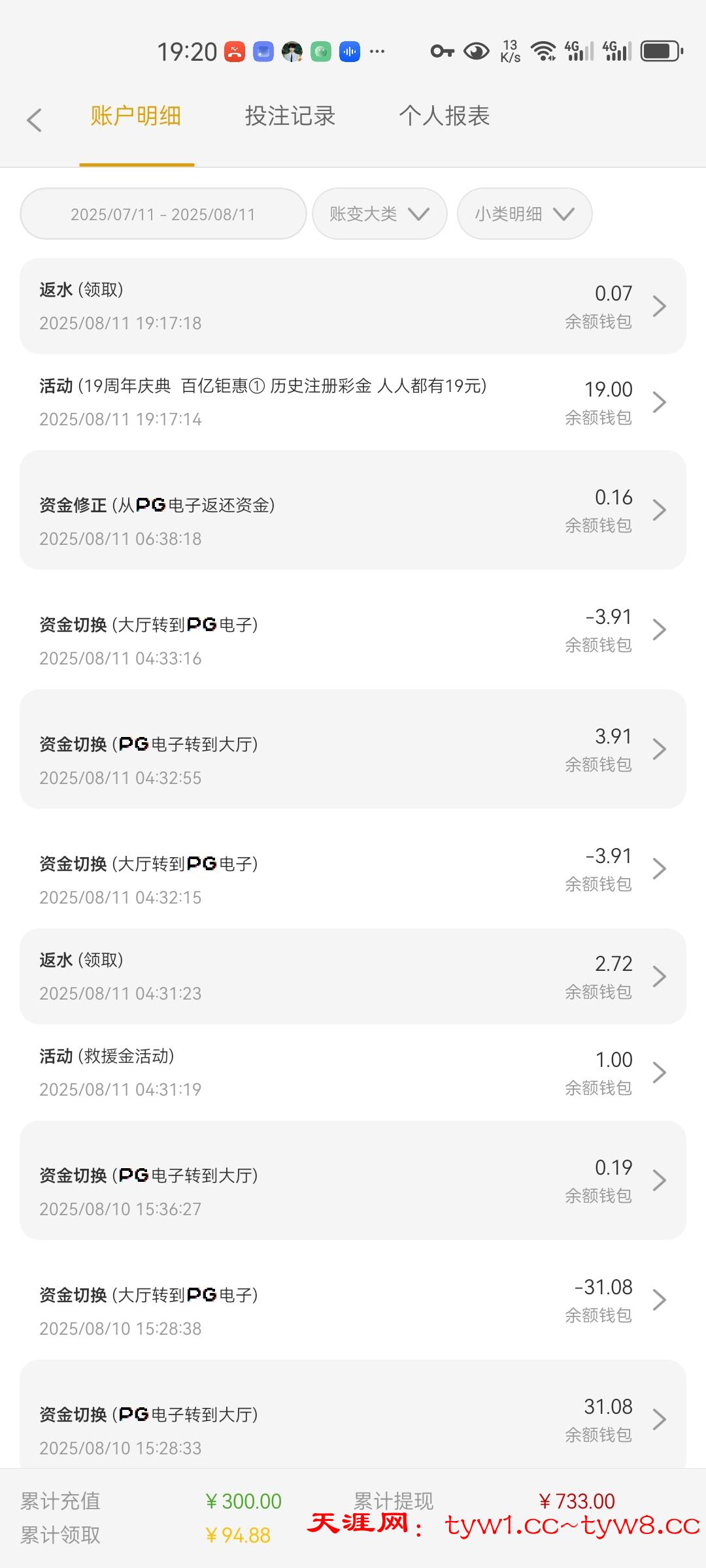Expand the 小类明细 dropdown filter
Viewport: 706px width, 1568px height.
point(524,214)
